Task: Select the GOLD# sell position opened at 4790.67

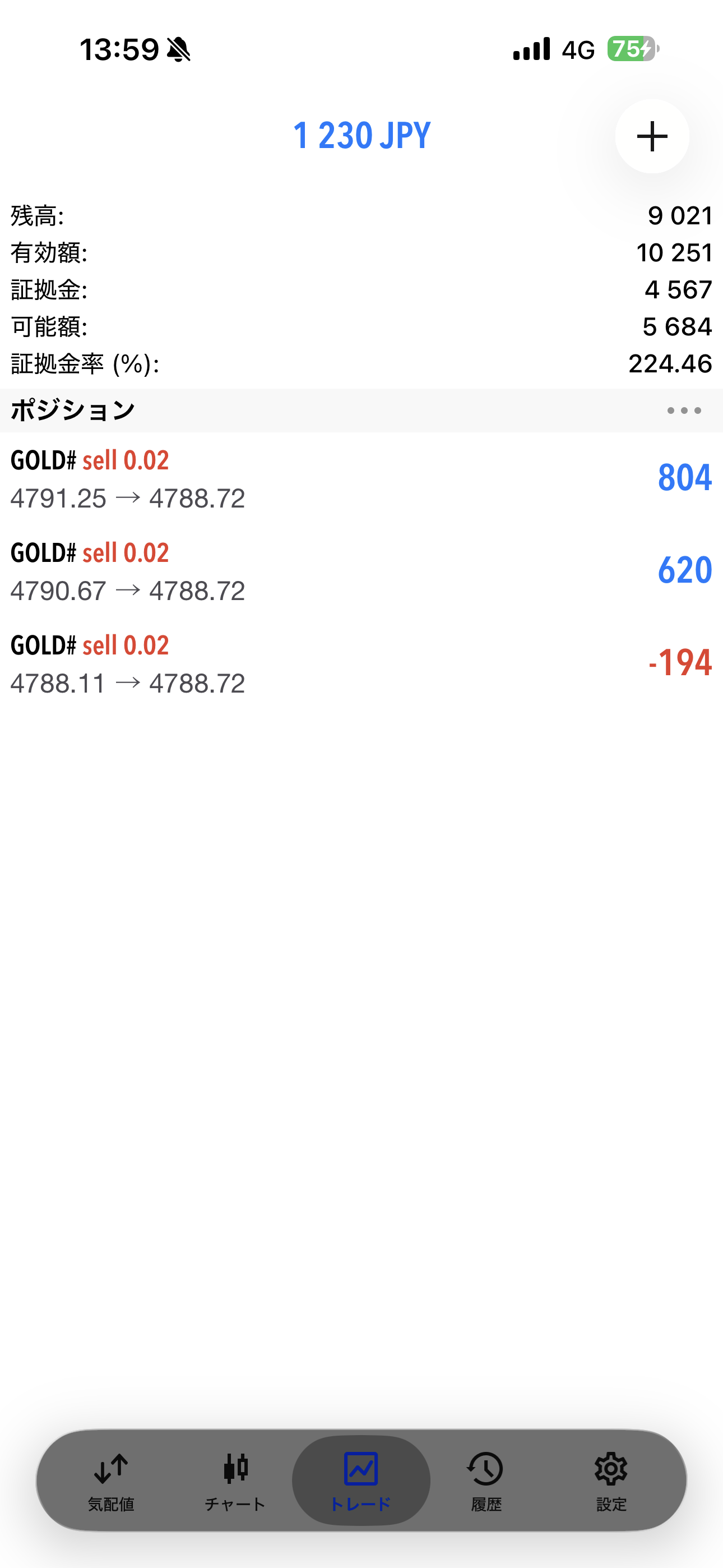Action: click(x=361, y=571)
